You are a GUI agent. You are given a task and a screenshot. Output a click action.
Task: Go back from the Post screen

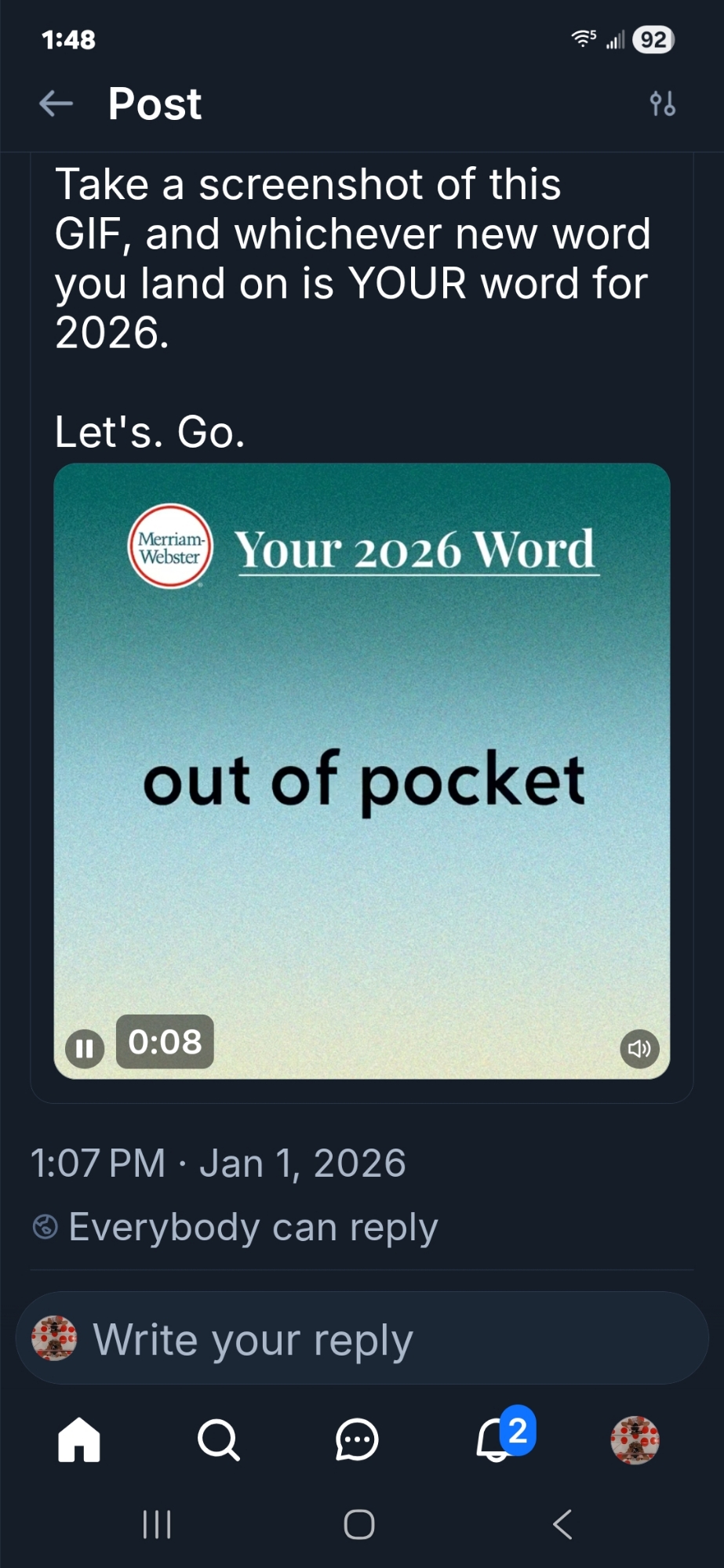[x=56, y=103]
